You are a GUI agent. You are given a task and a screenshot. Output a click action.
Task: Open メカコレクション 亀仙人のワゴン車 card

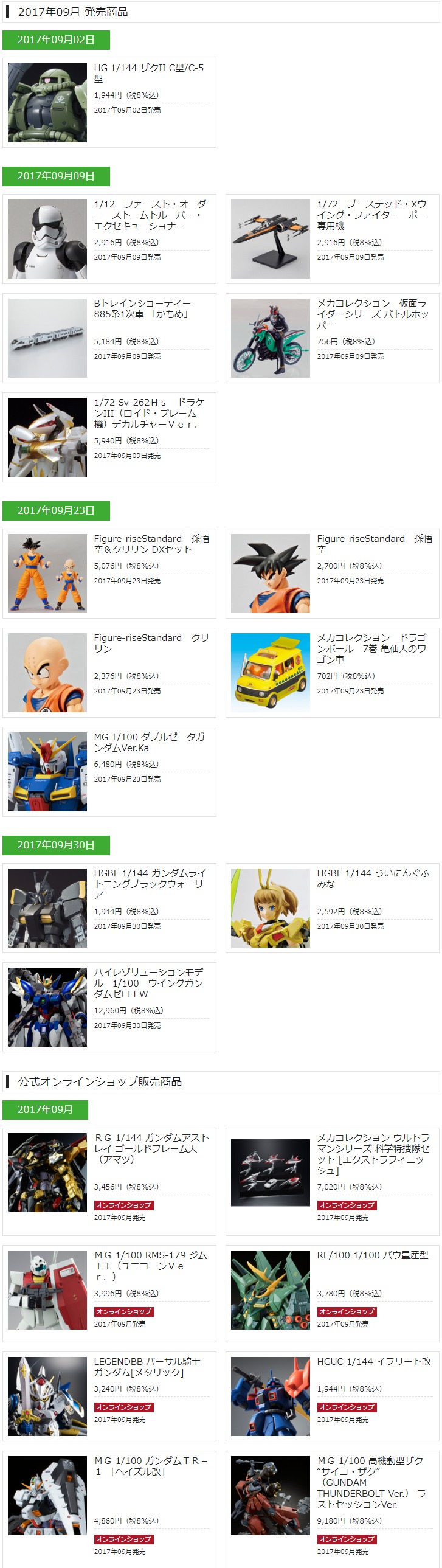tap(372, 649)
